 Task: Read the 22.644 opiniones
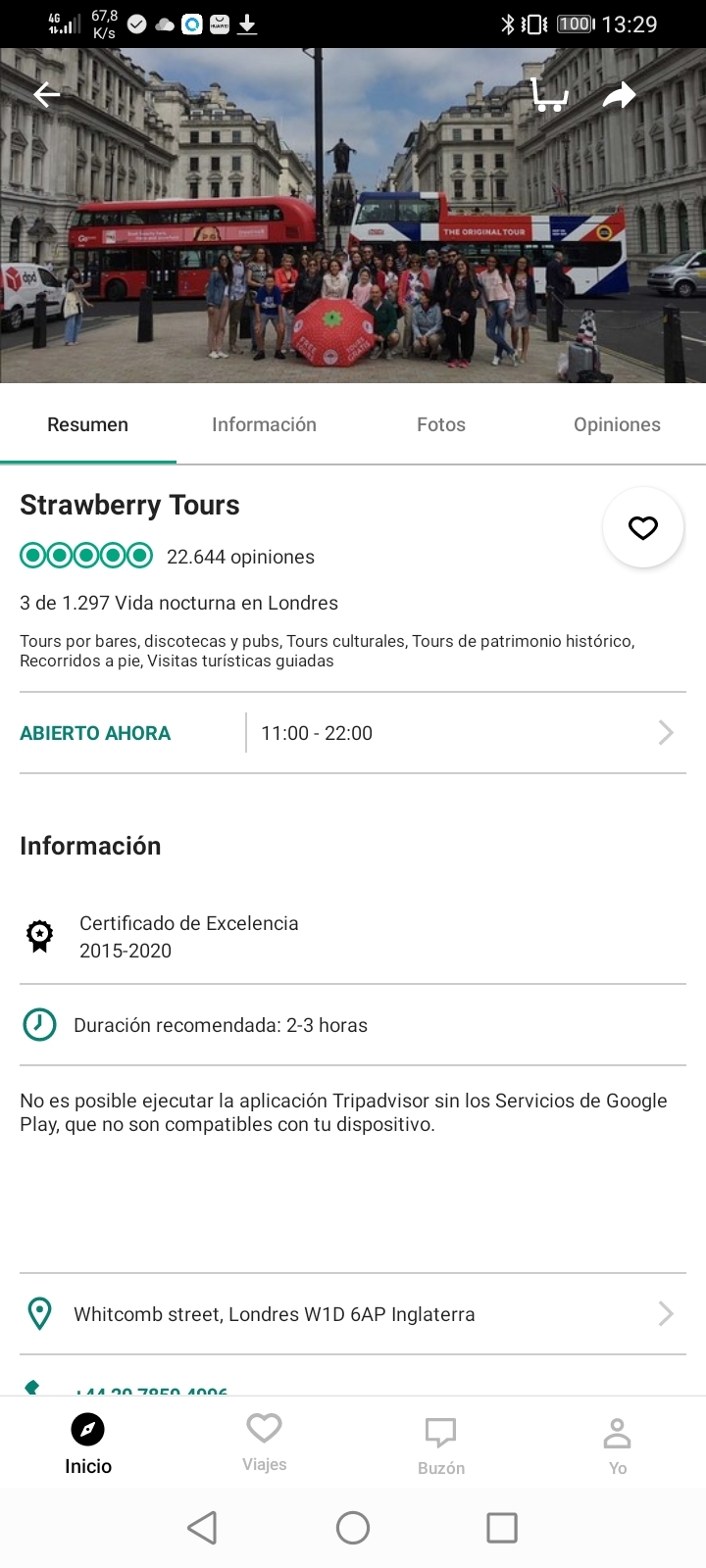tap(240, 557)
